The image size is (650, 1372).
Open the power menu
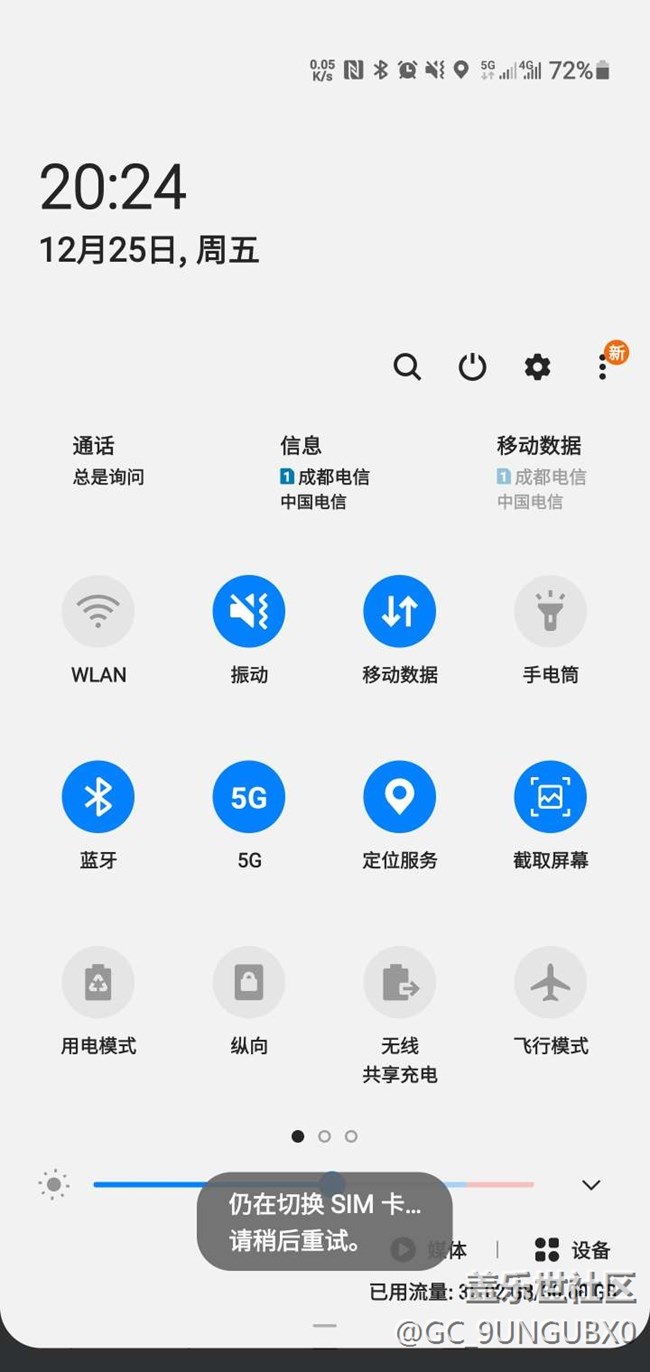pyautogui.click(x=472, y=367)
